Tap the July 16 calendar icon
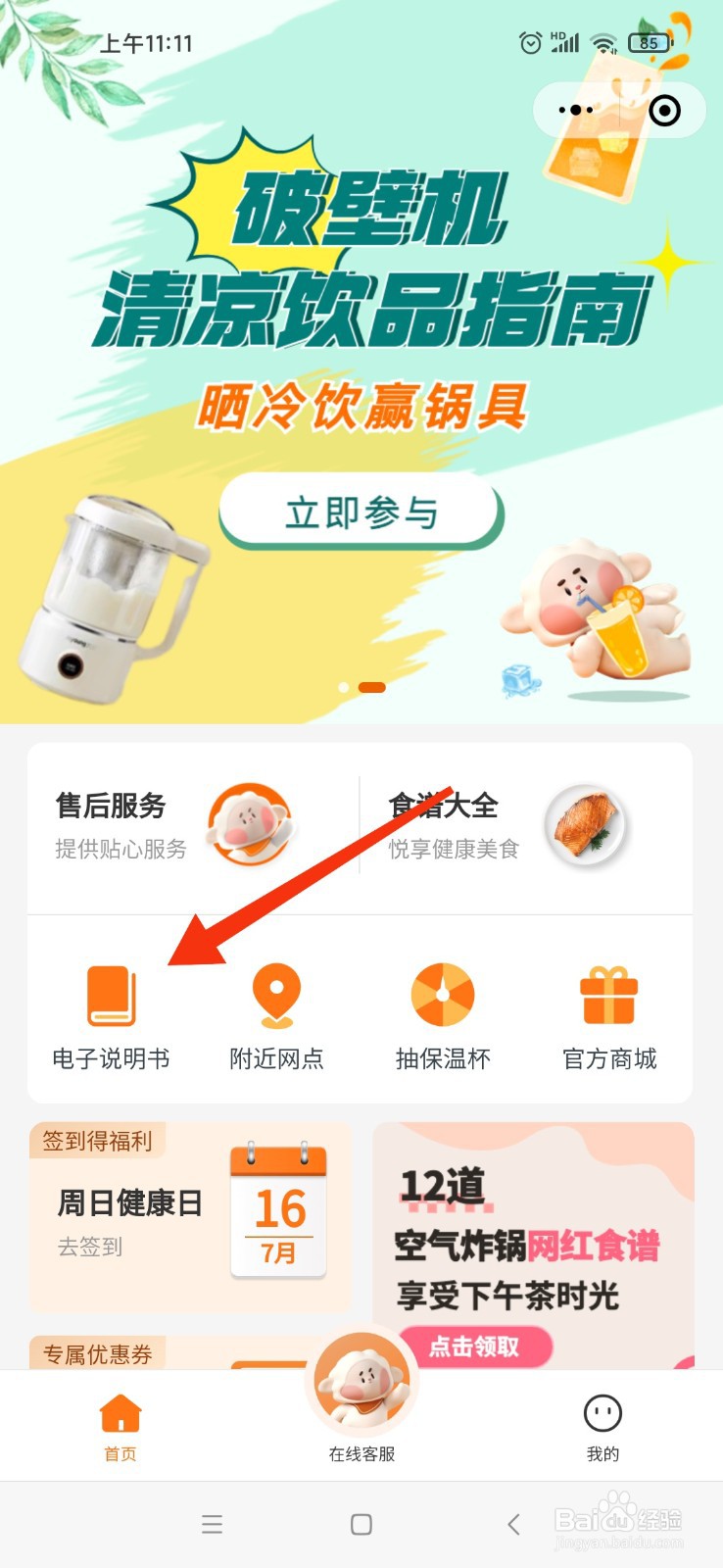Screen dimensions: 723x1568 click(277, 1210)
